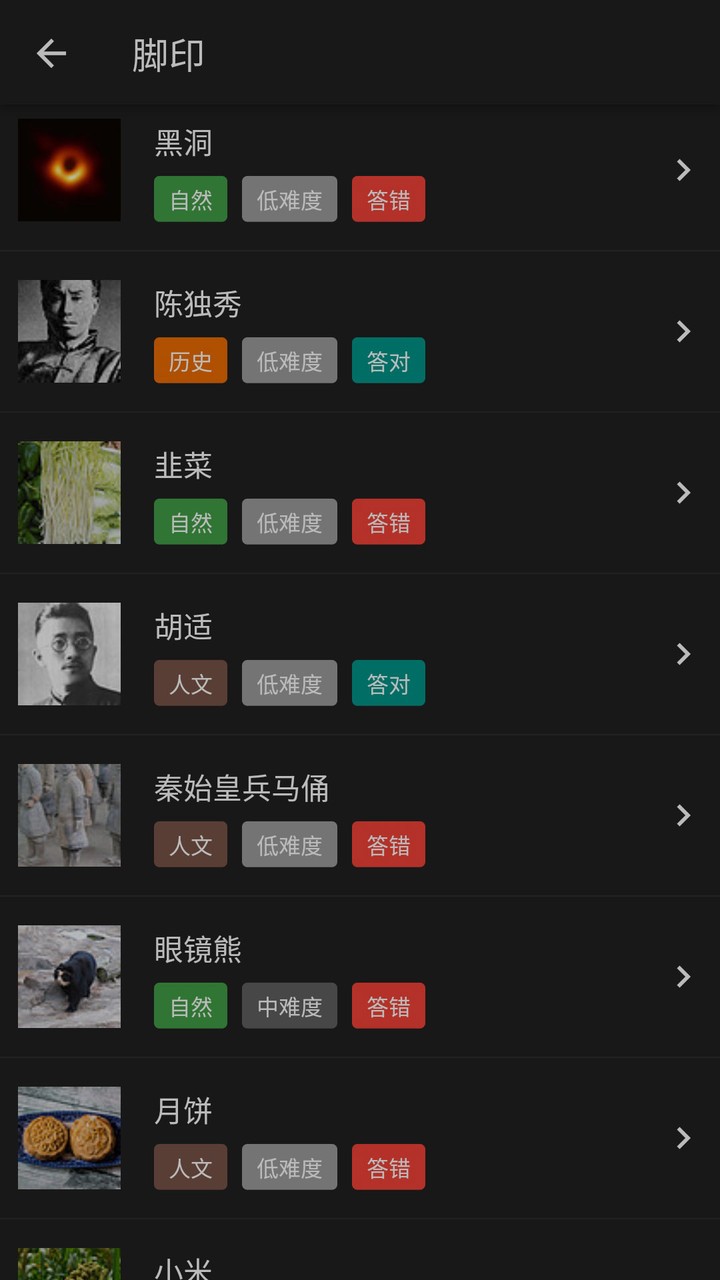Viewport: 720px width, 1280px height.
Task: Navigate back using the arrow icon
Action: pos(50,53)
